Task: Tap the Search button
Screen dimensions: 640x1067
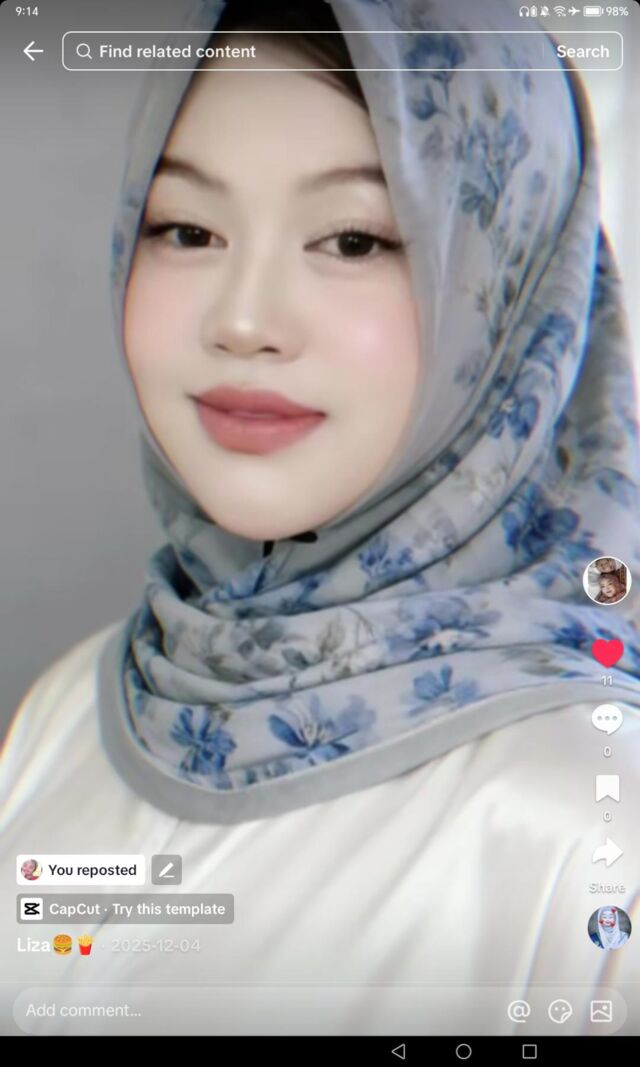Action: point(583,51)
